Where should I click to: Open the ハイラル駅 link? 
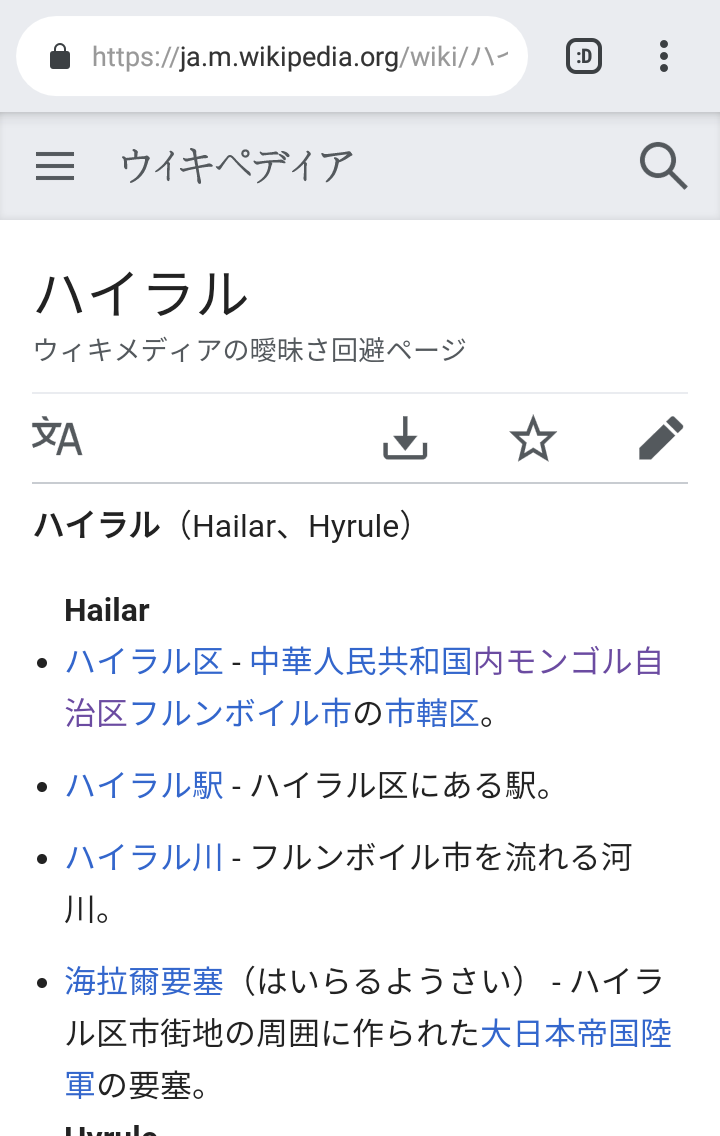tap(144, 786)
